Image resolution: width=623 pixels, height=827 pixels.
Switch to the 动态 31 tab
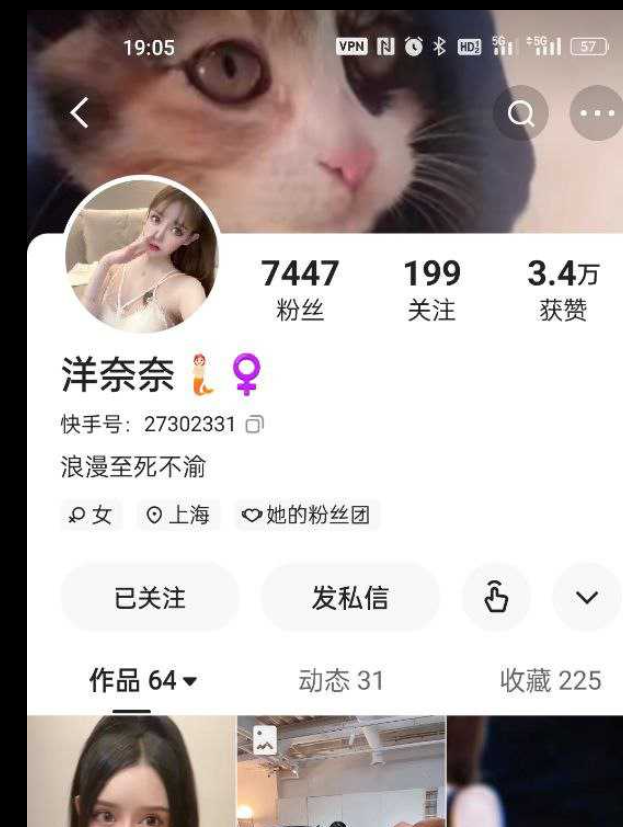click(341, 681)
